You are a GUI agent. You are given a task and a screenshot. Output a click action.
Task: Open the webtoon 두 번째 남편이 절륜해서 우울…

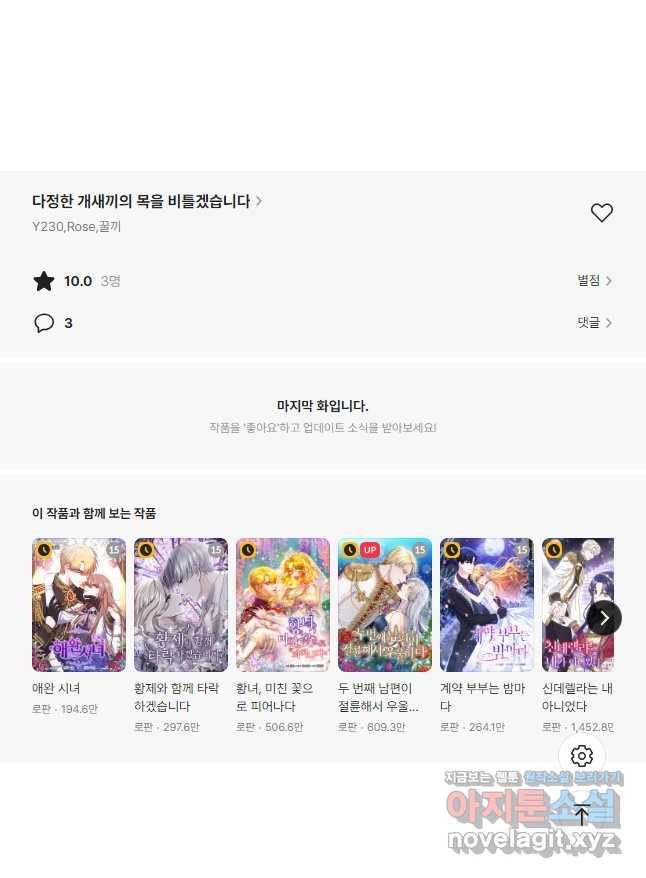(x=385, y=605)
